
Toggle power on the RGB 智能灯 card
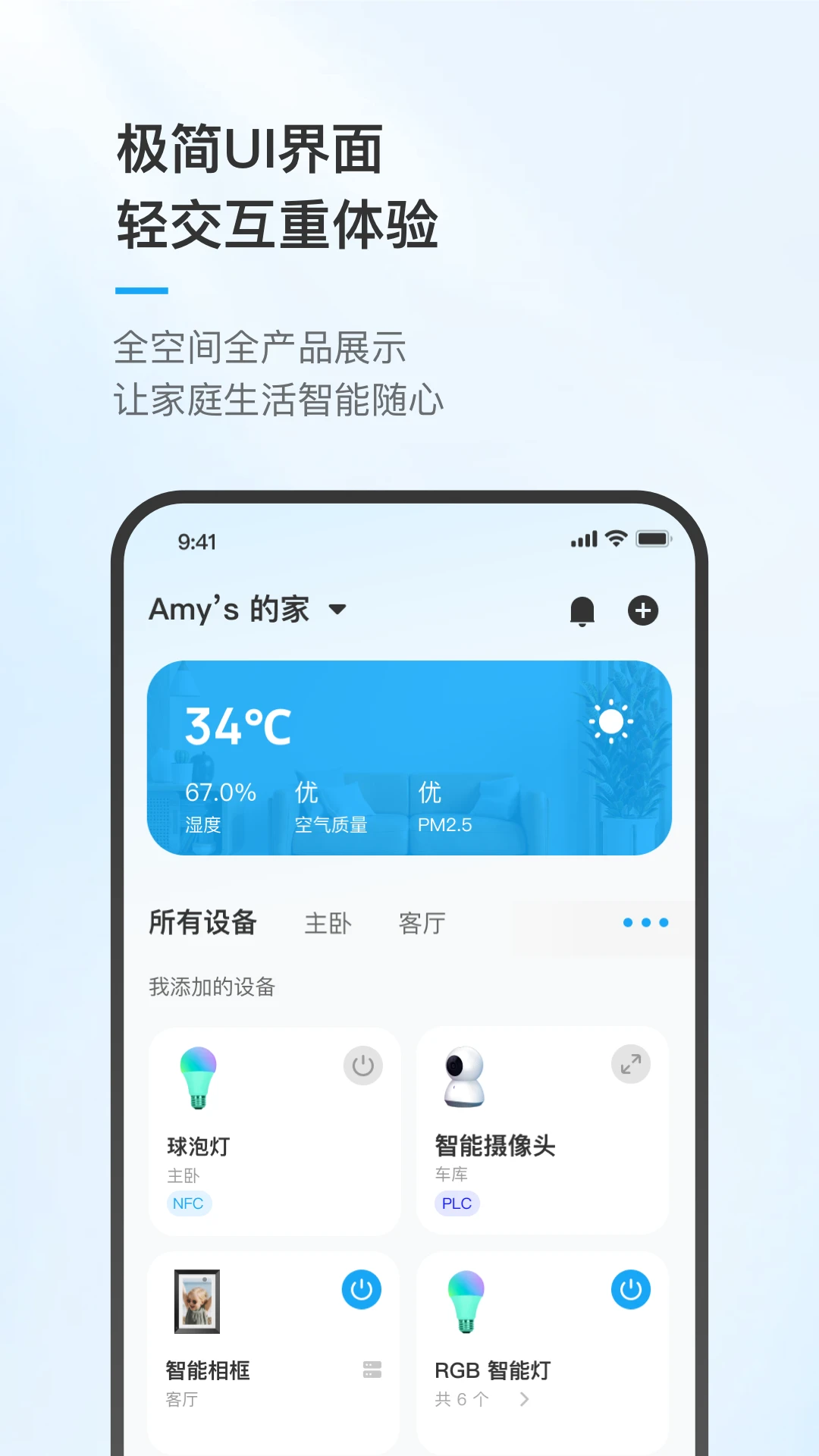click(x=630, y=1288)
